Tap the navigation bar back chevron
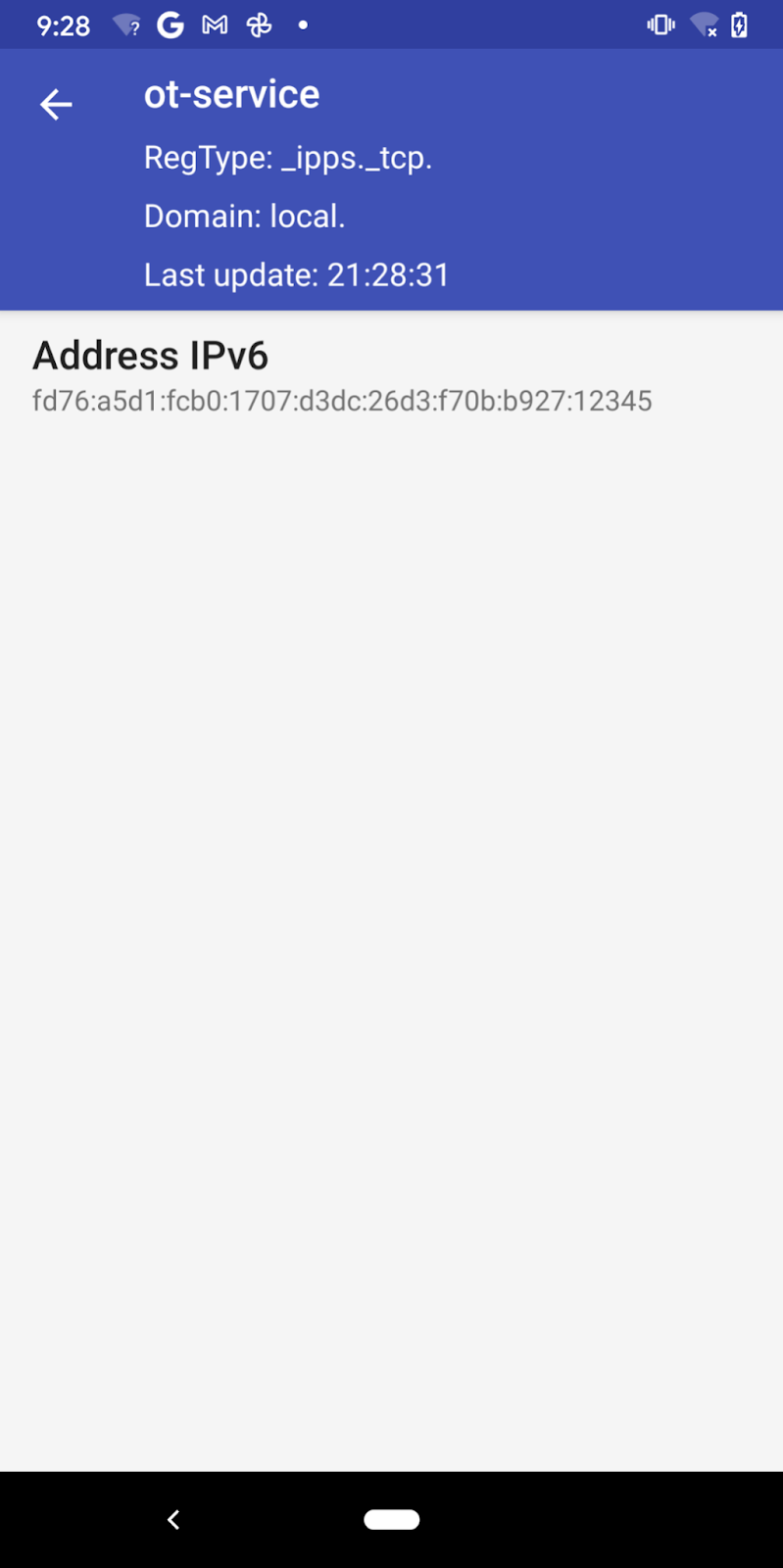 coord(173,1518)
